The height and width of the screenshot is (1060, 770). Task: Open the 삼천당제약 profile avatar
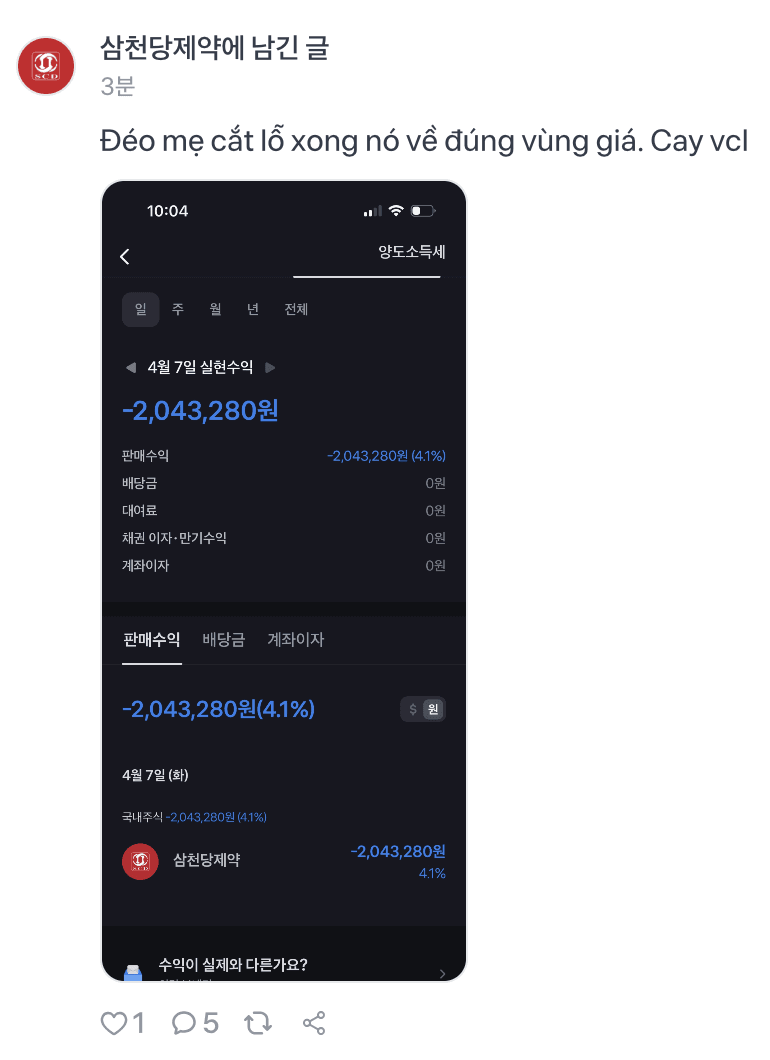[x=46, y=66]
